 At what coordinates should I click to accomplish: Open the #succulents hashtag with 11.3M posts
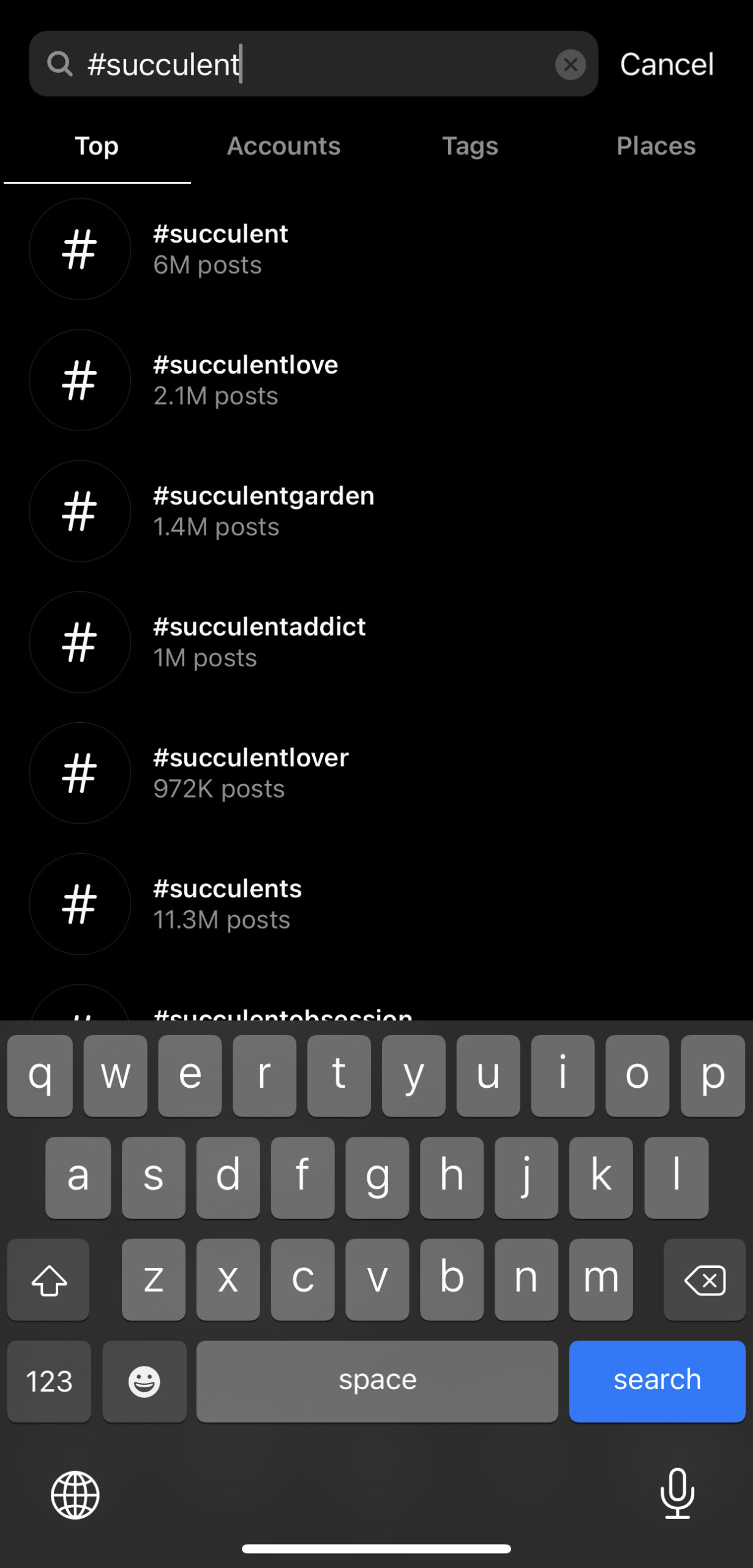tap(376, 904)
